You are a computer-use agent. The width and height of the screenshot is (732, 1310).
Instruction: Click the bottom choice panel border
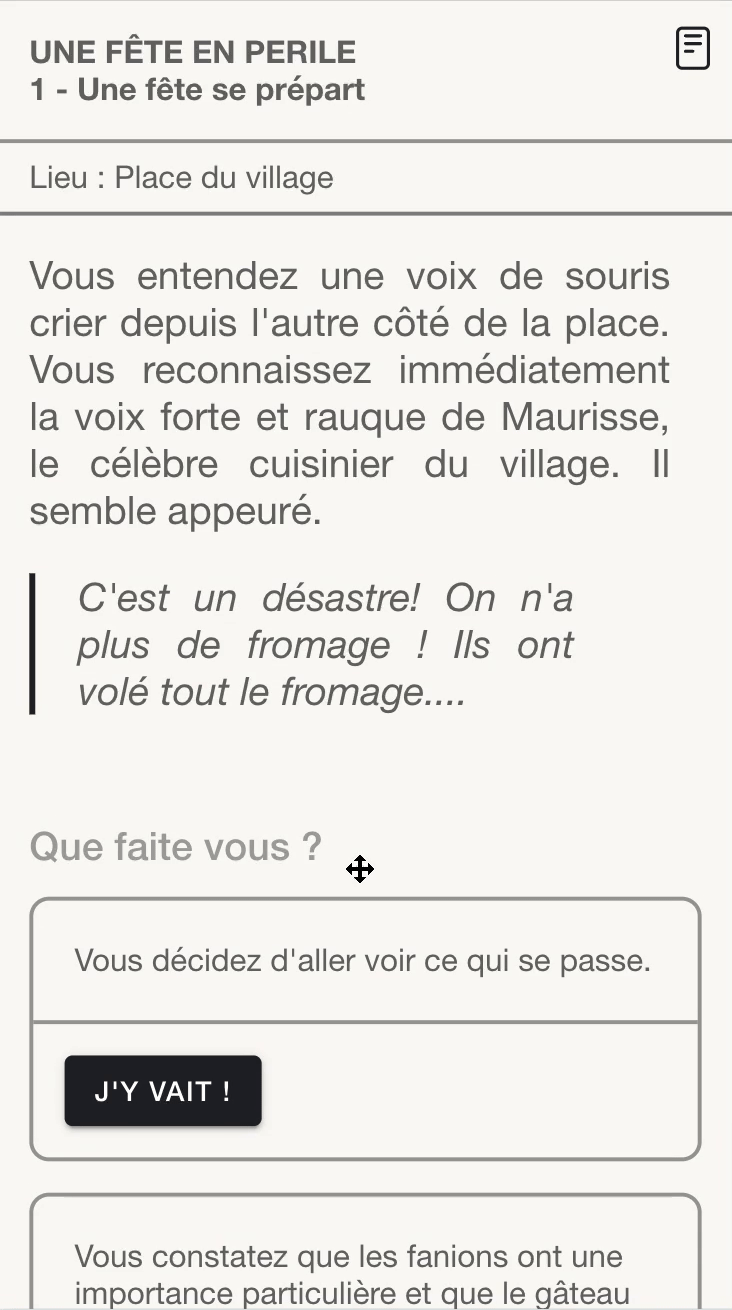[365, 1195]
